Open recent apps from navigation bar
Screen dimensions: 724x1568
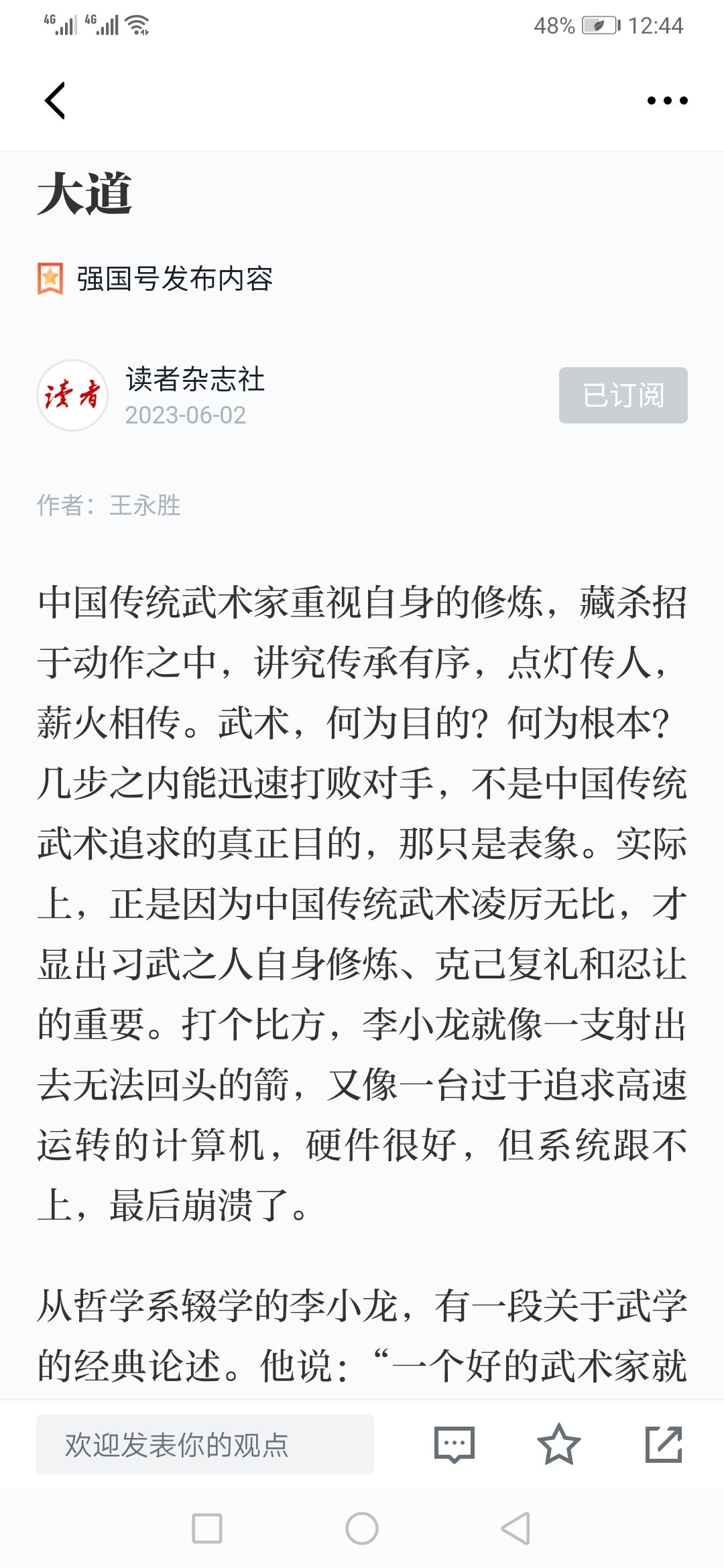207,1528
